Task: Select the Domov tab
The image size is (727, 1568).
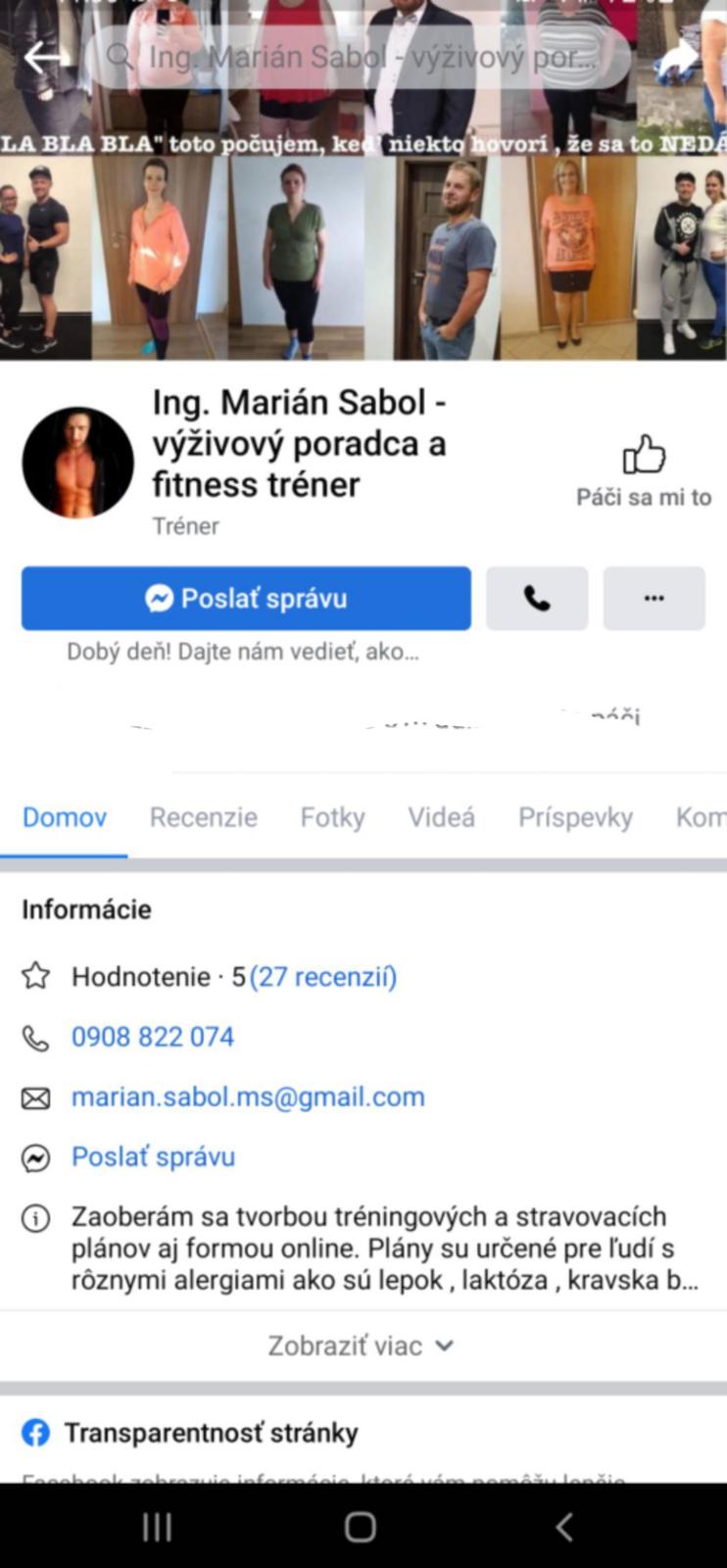Action: (x=65, y=817)
